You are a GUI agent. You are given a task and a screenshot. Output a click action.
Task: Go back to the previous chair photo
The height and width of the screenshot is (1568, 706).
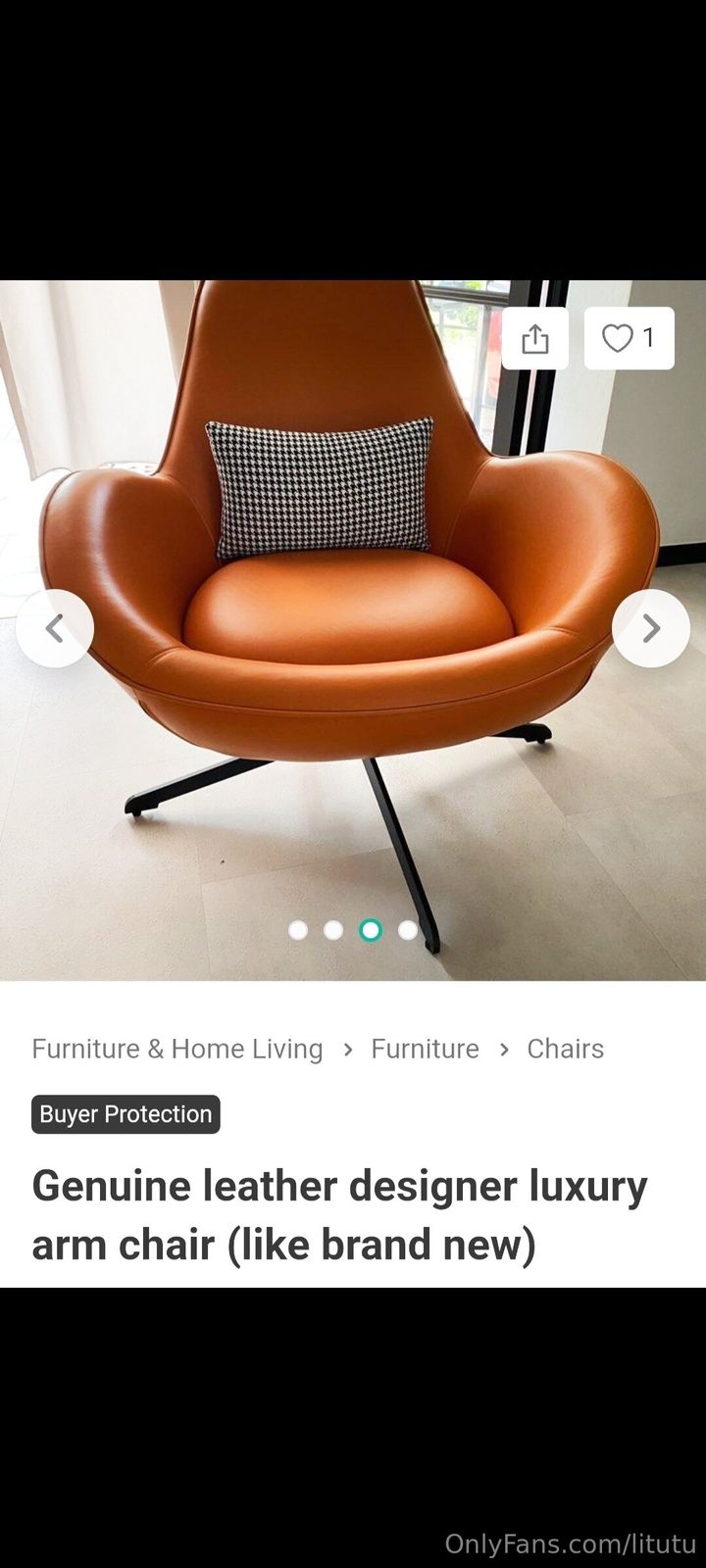click(x=55, y=628)
